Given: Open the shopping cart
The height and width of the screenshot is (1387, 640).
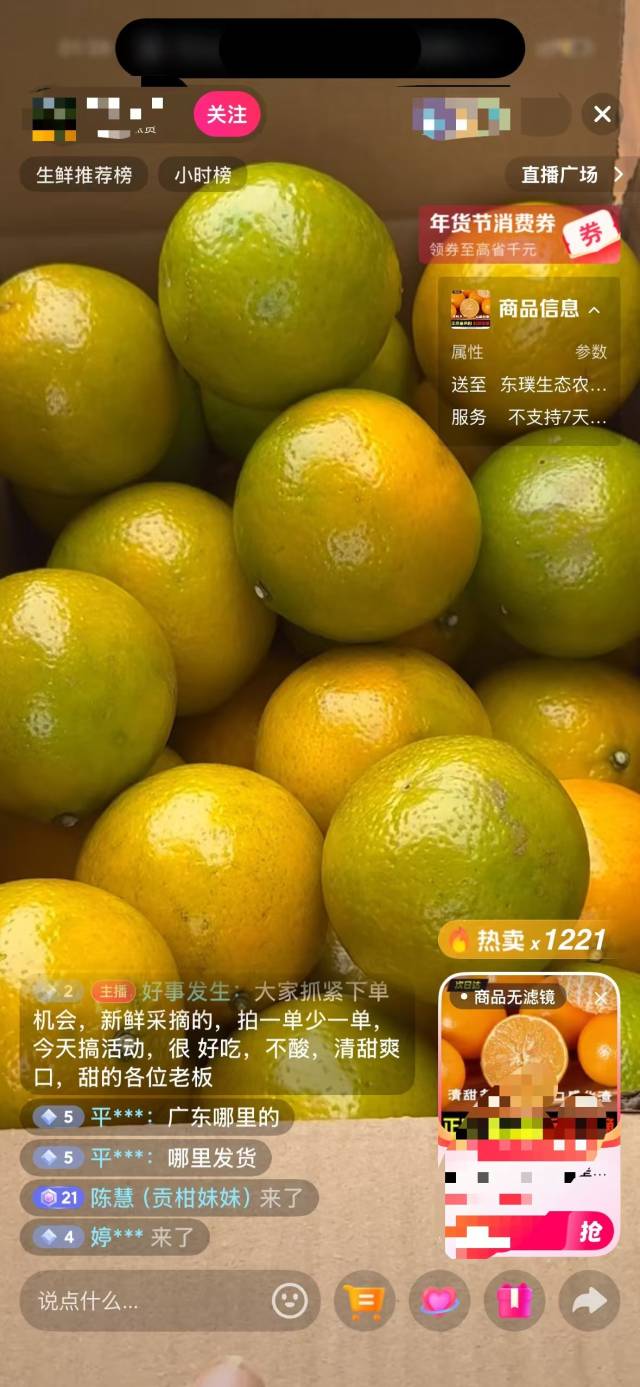Looking at the screenshot, I should [364, 1300].
